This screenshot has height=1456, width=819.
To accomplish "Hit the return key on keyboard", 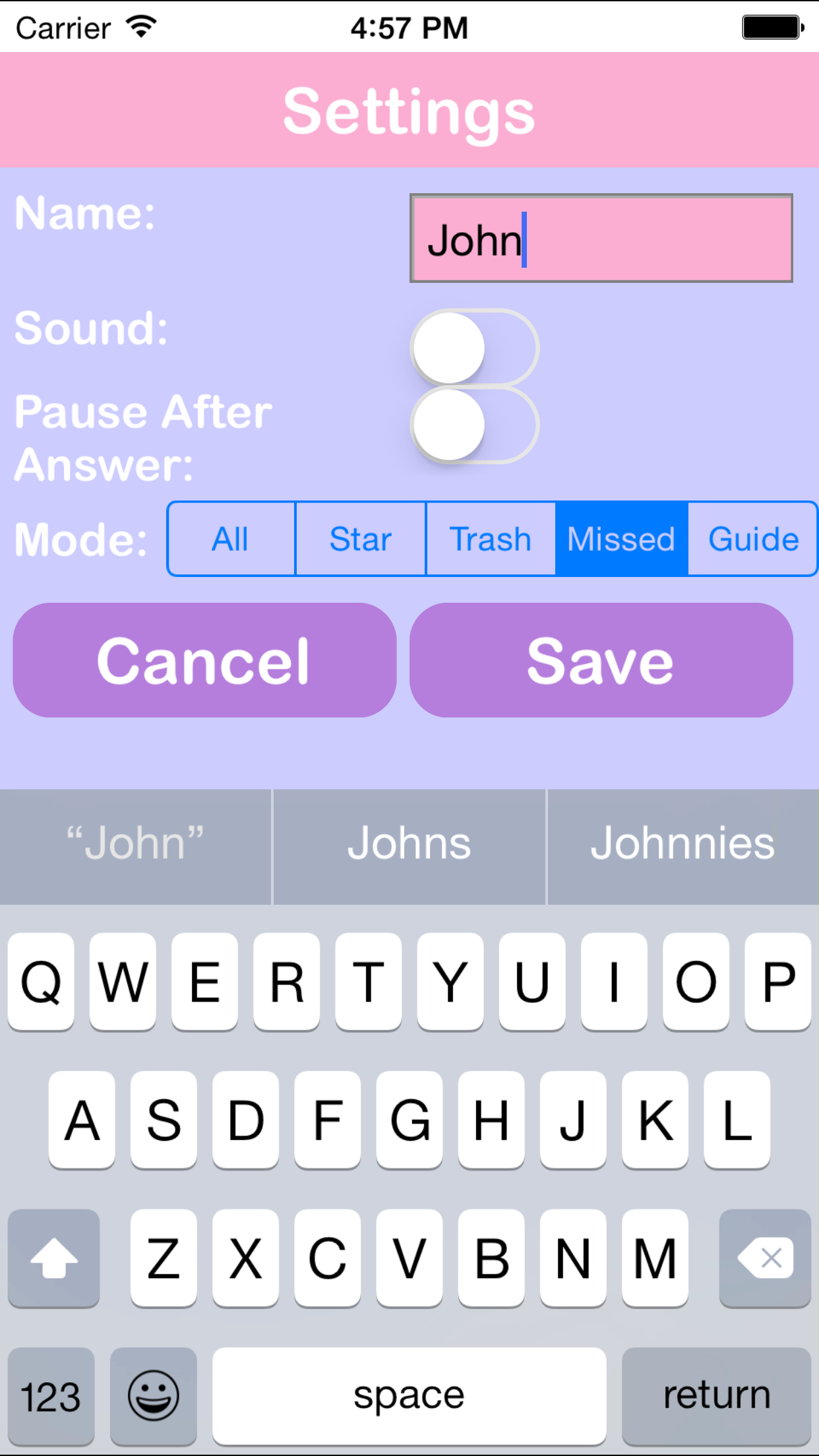I will (716, 1396).
